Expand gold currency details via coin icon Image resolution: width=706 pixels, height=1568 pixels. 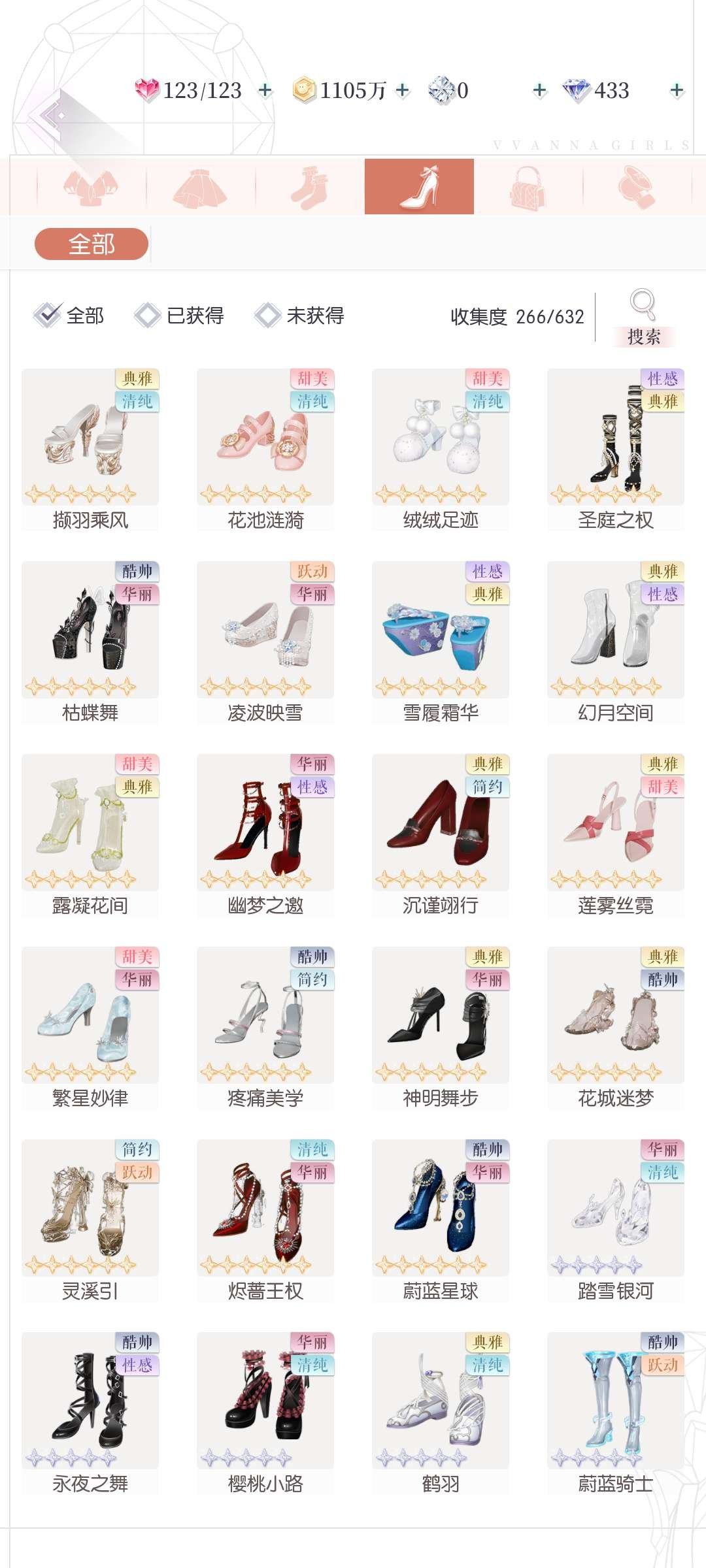coord(304,90)
